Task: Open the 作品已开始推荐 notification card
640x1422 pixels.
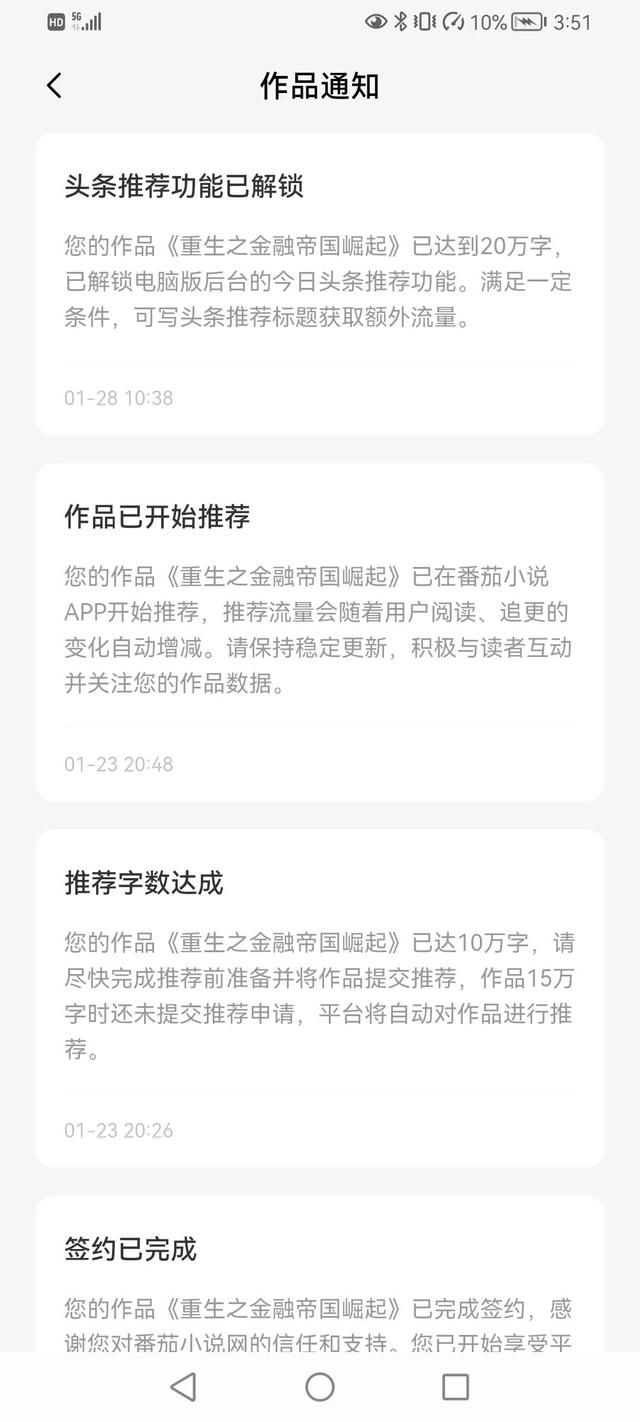Action: [320, 632]
